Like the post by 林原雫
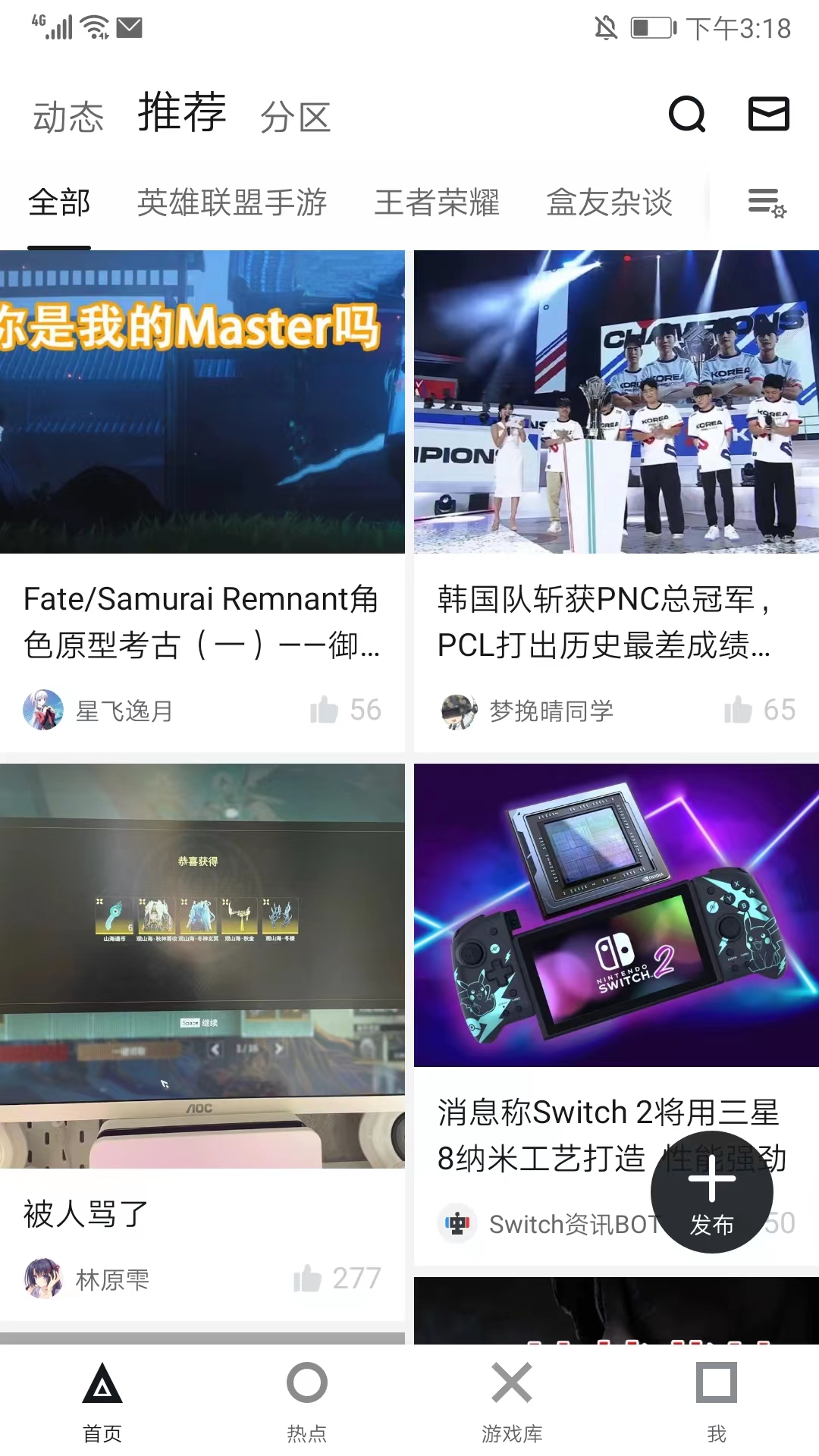 (x=308, y=1279)
